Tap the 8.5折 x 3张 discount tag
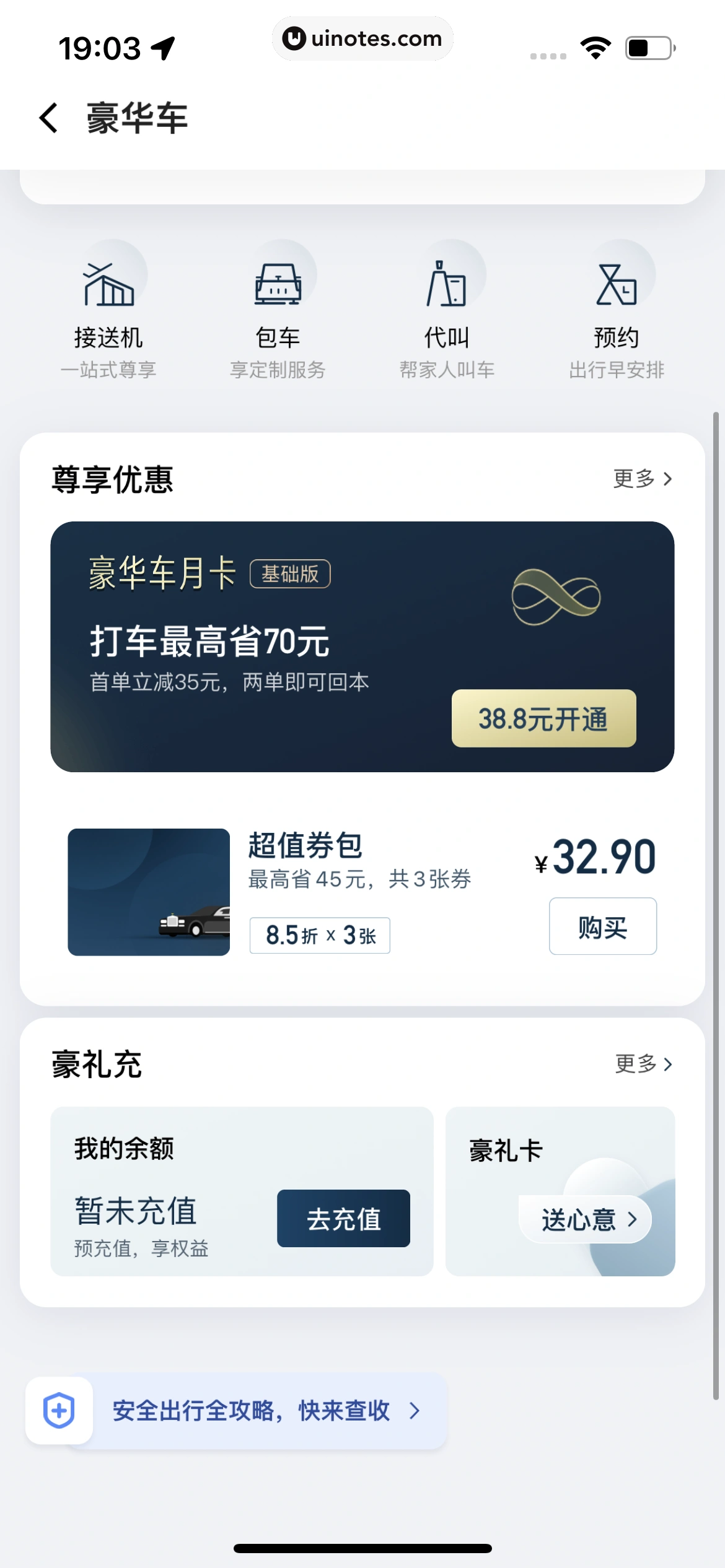The image size is (725, 1568). pos(320,935)
